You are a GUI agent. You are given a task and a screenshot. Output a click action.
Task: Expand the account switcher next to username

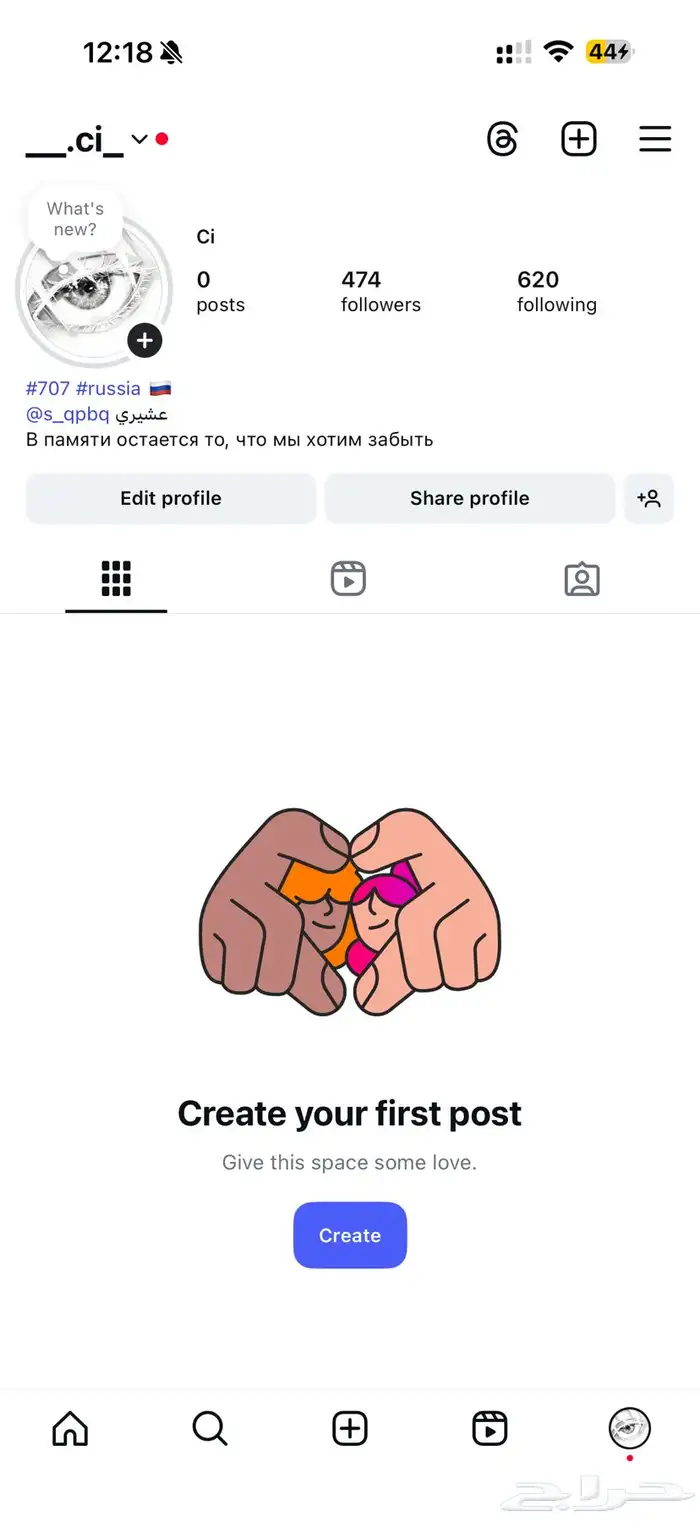point(139,139)
